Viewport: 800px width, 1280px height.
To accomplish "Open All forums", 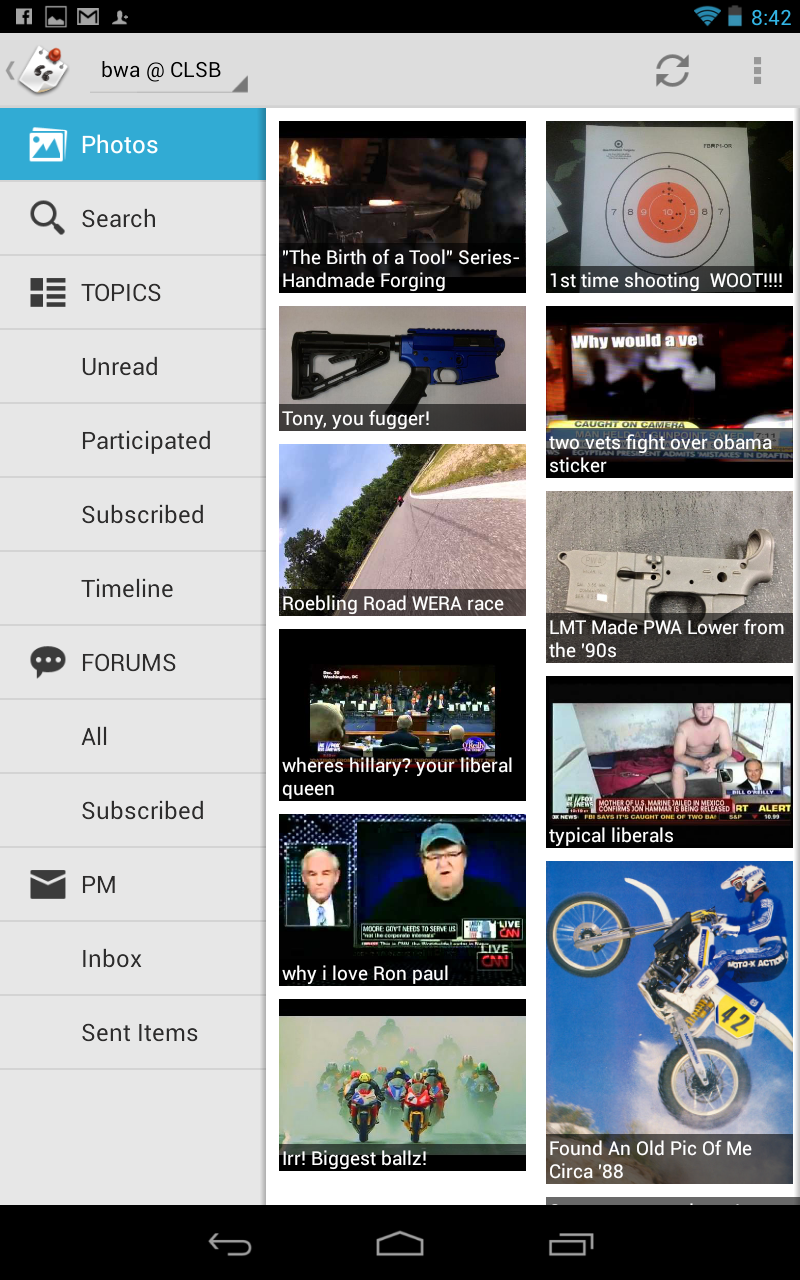I will pos(132,736).
